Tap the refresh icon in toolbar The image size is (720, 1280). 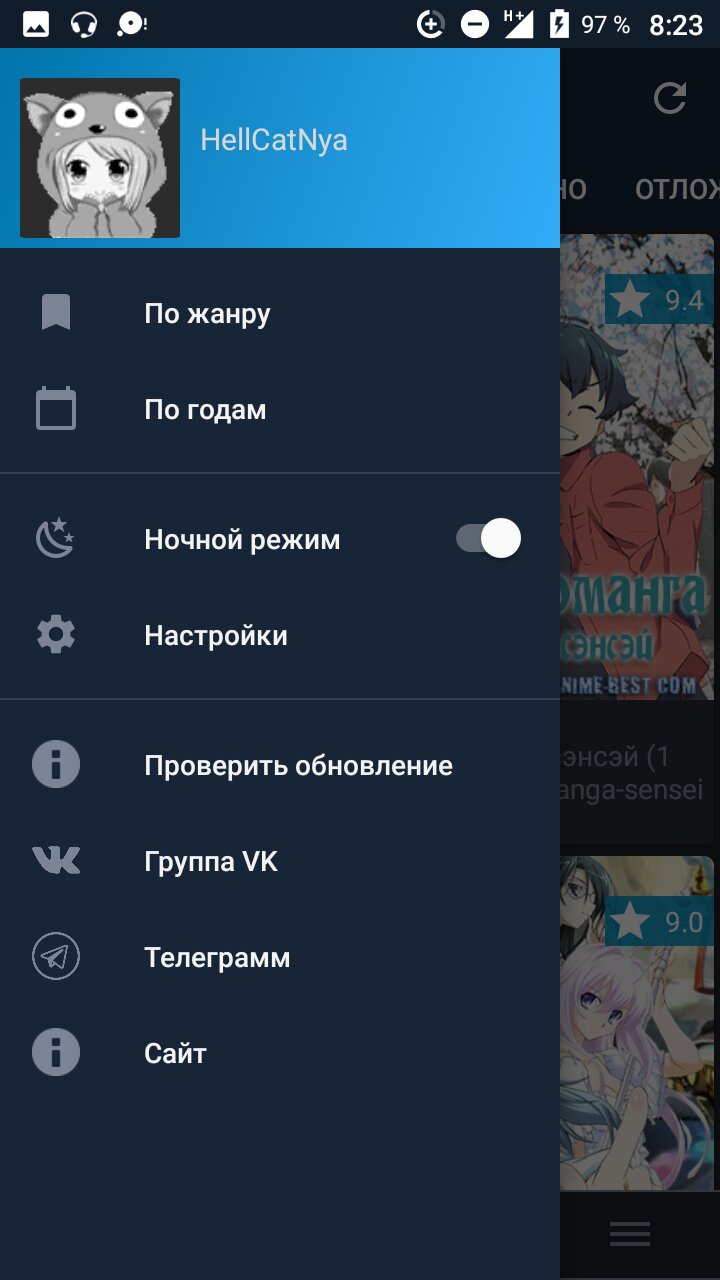point(670,98)
